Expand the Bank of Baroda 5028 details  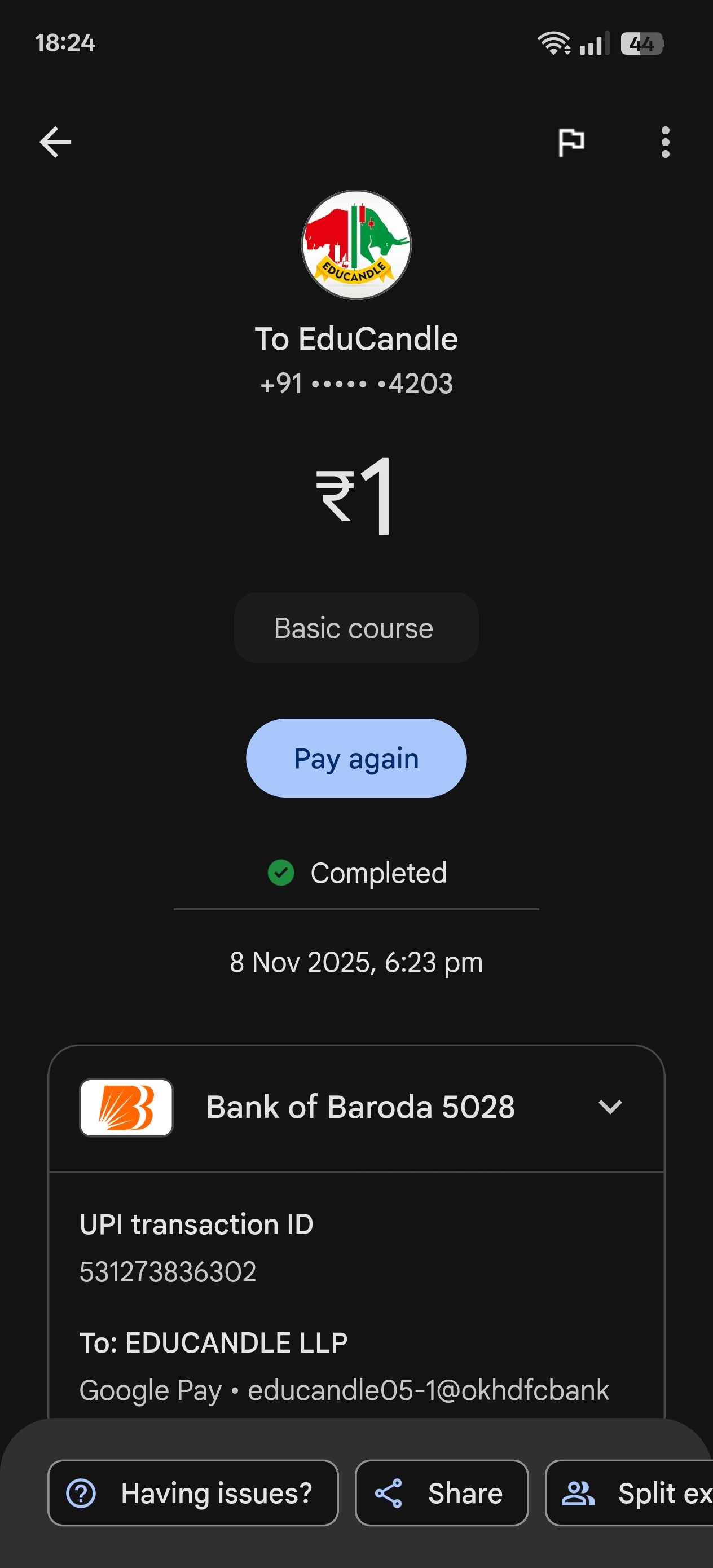[609, 1107]
